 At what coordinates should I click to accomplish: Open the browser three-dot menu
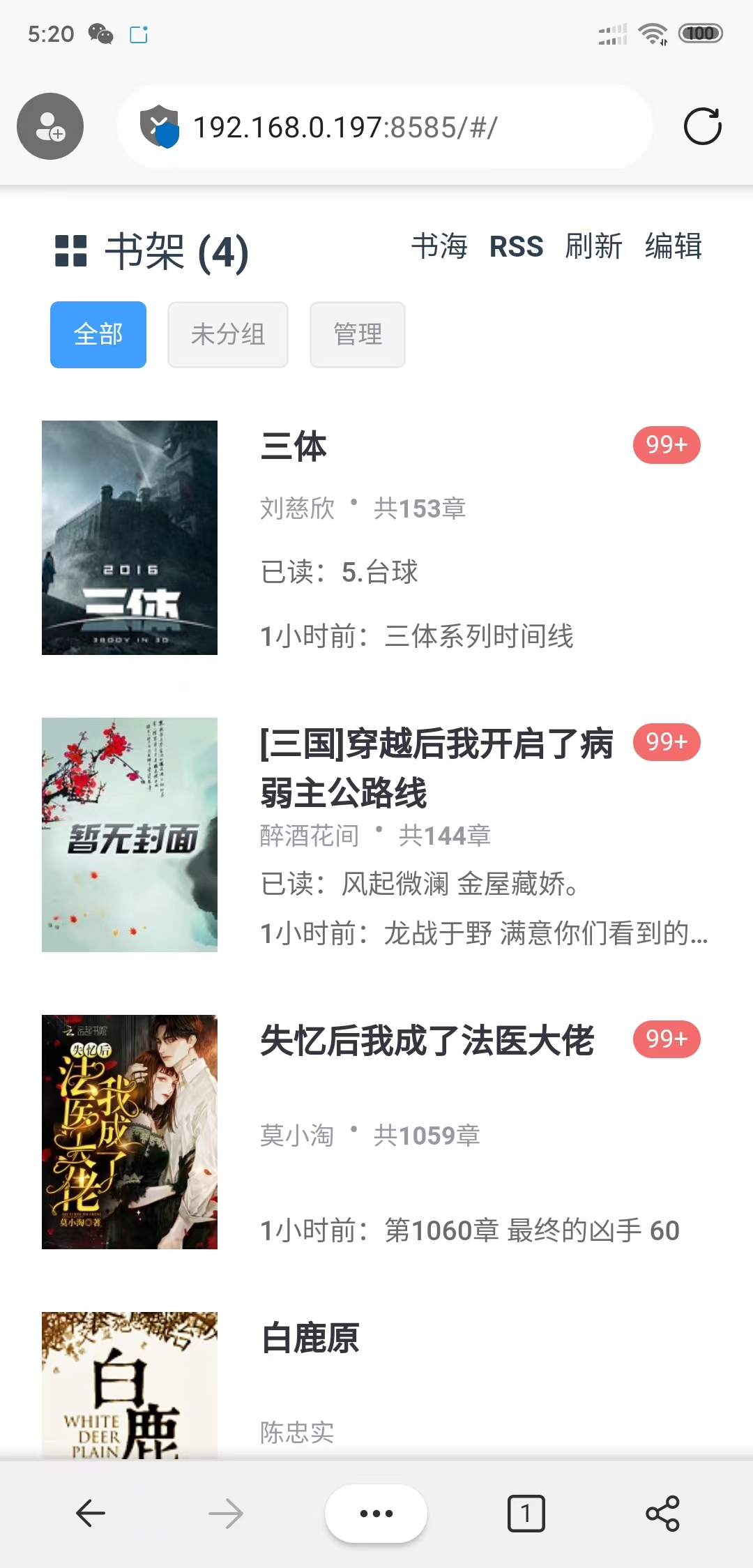pyautogui.click(x=376, y=1513)
